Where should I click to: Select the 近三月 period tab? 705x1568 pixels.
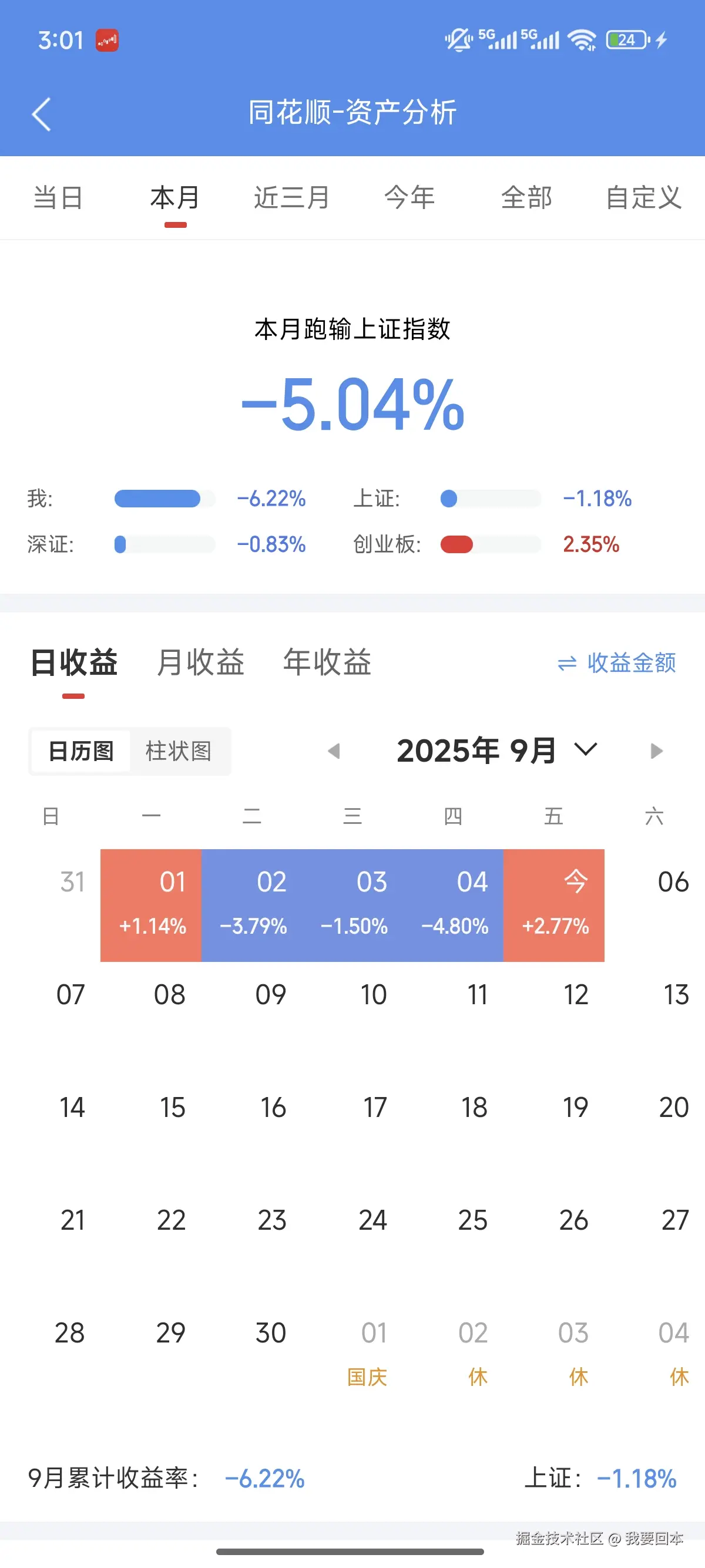291,198
